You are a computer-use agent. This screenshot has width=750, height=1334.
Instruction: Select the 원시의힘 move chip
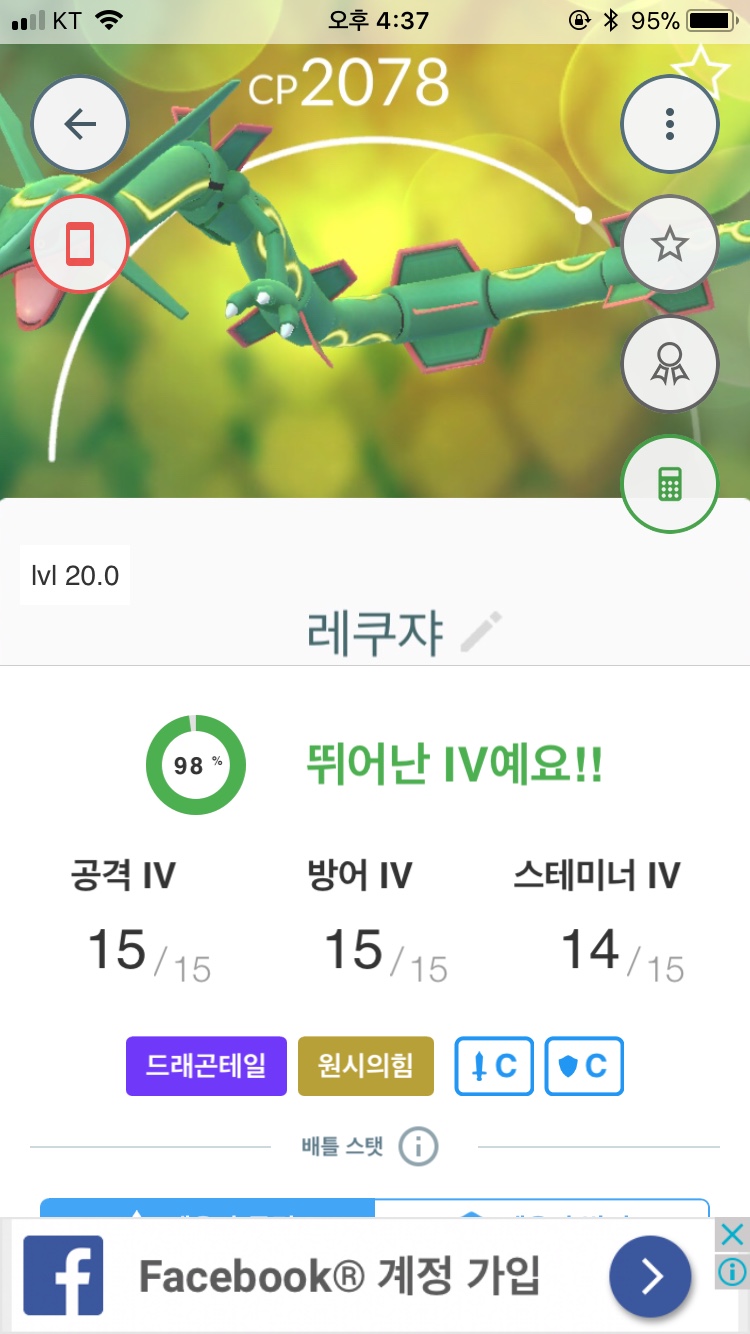[366, 1066]
